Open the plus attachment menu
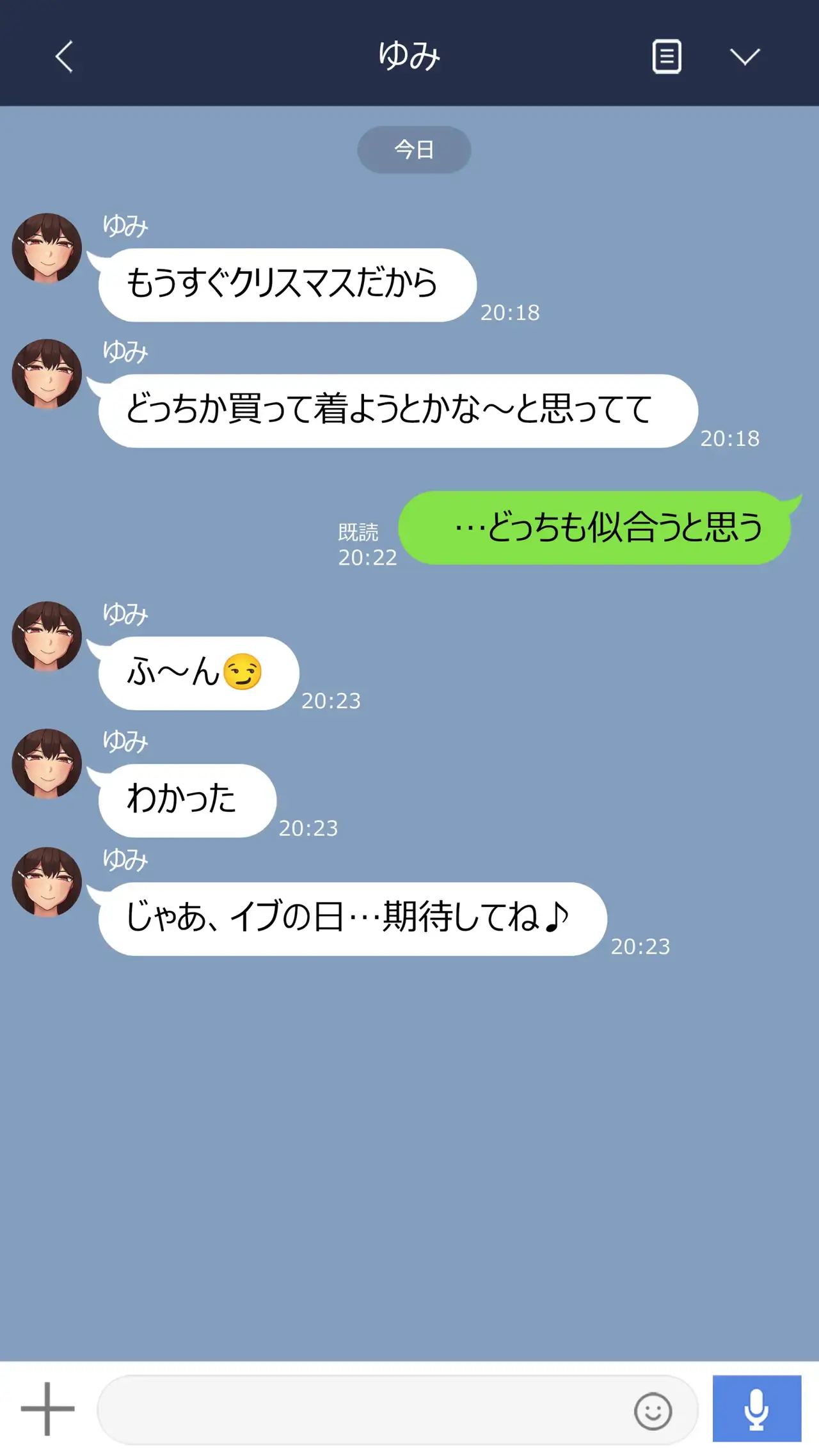Viewport: 819px width, 1456px height. (x=48, y=1409)
